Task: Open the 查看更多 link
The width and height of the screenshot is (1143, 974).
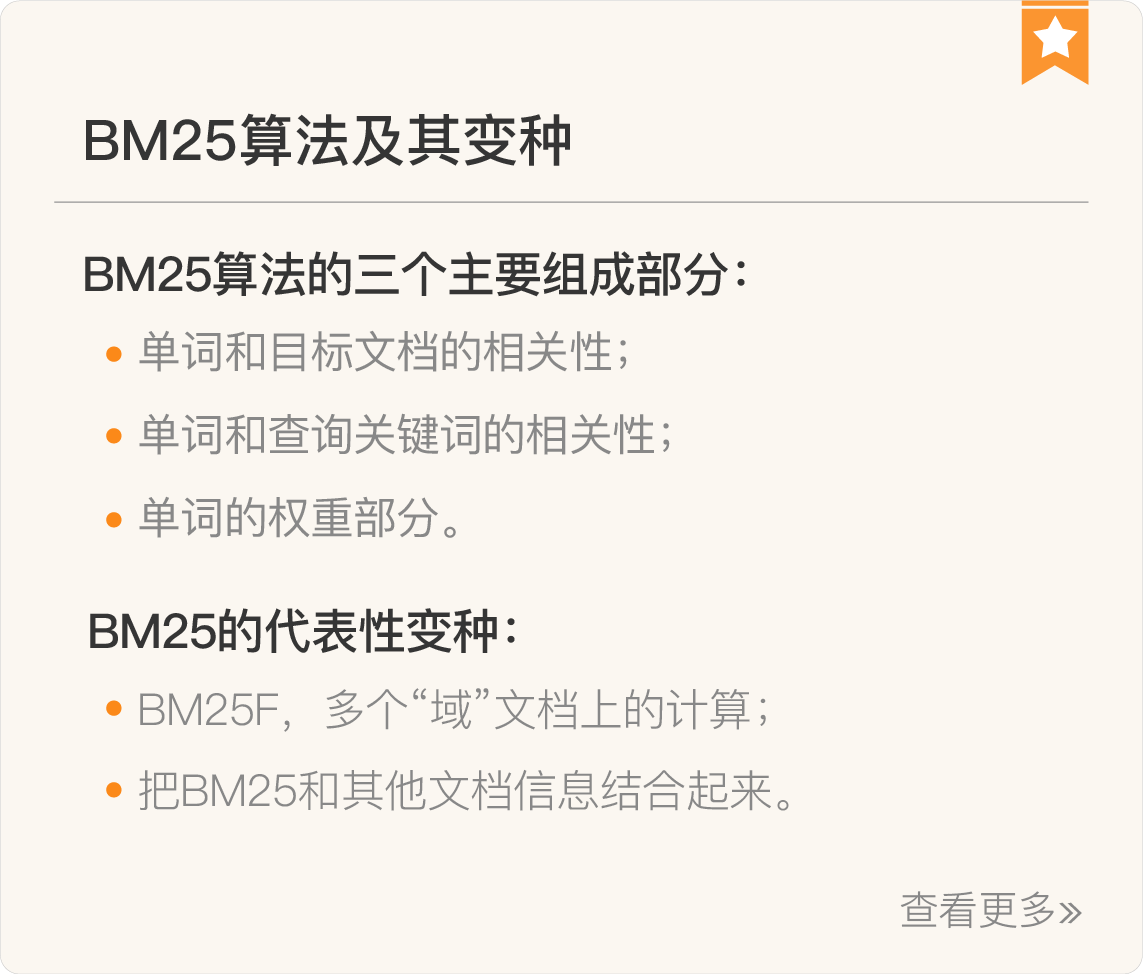Action: click(989, 909)
